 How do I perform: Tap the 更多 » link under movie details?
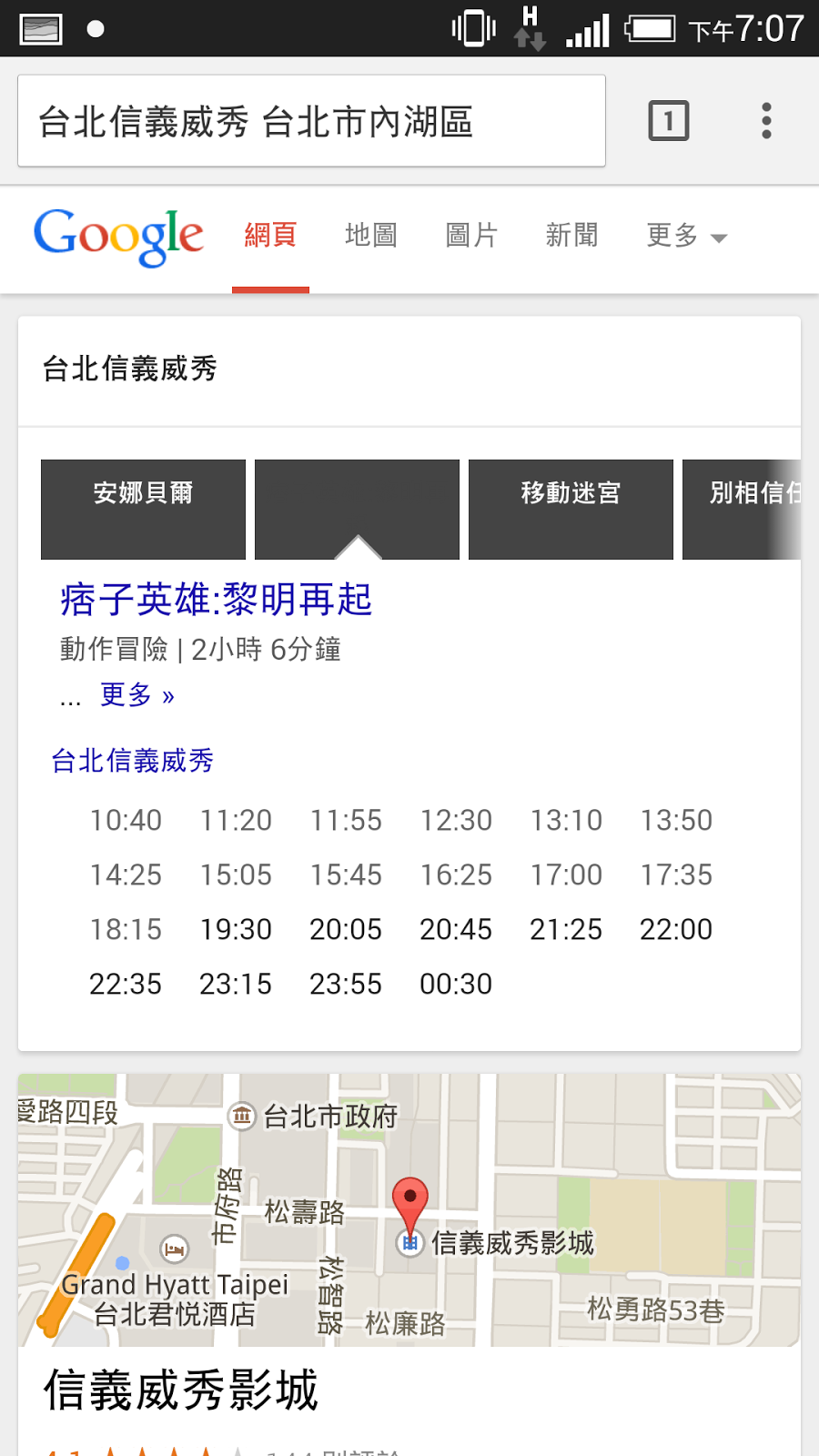click(137, 695)
